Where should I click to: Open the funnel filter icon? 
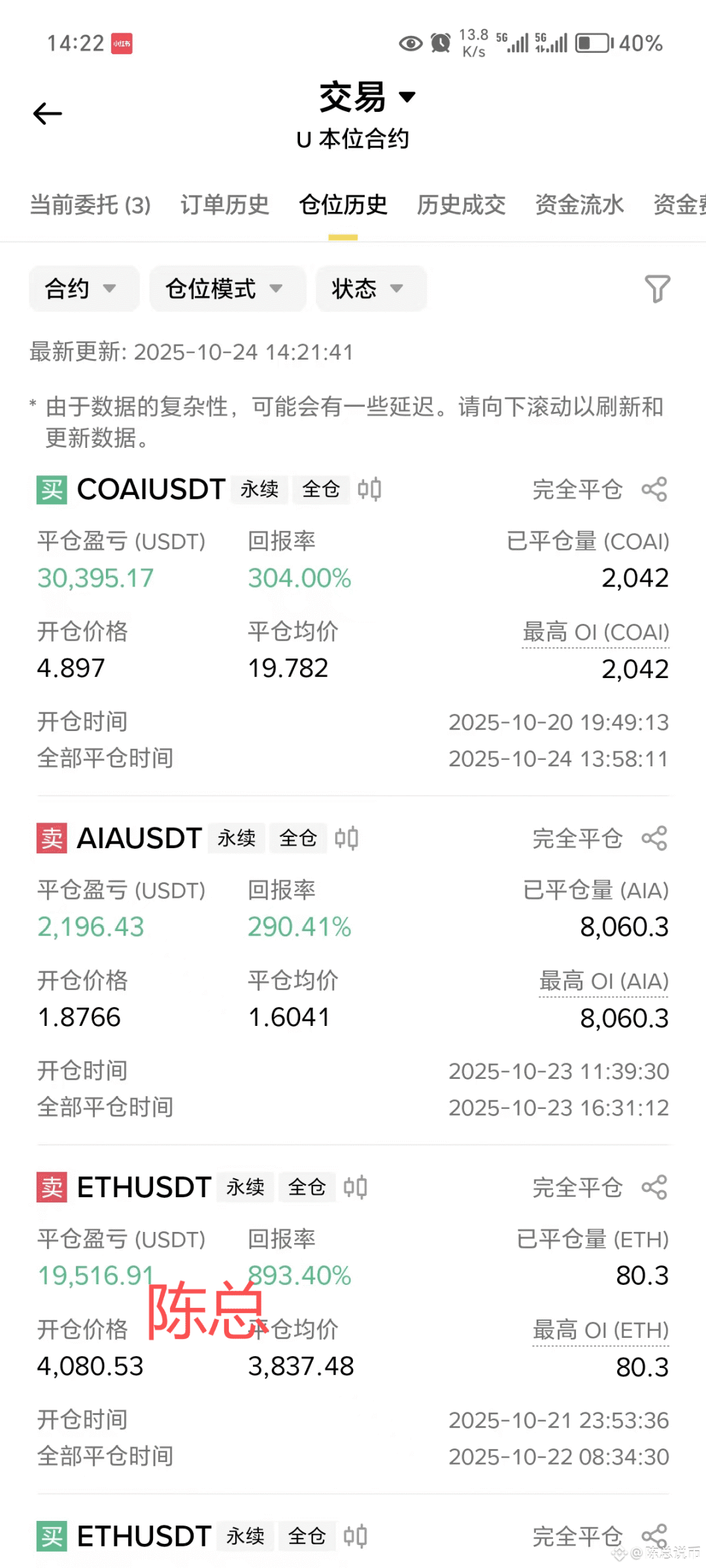click(x=657, y=288)
